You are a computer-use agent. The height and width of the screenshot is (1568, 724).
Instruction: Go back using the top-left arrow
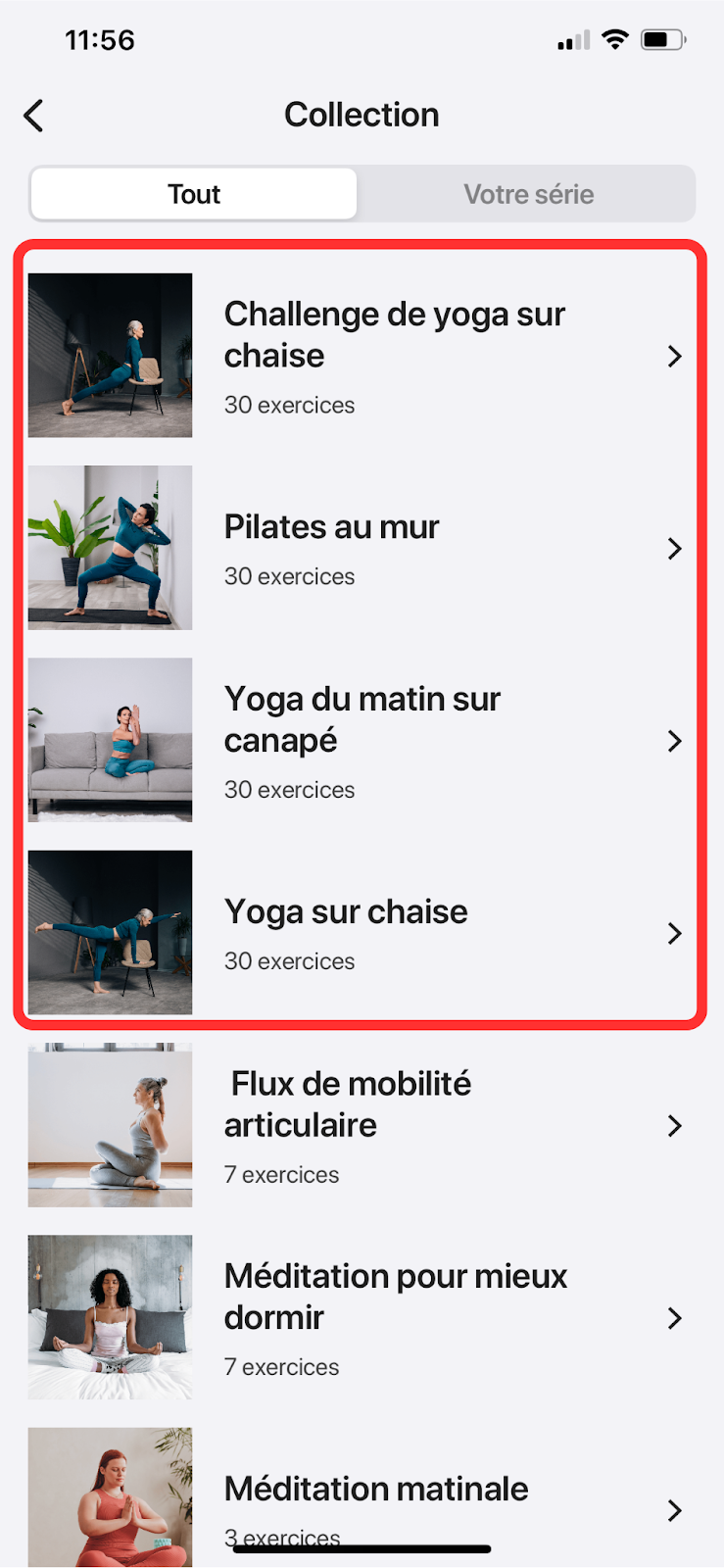coord(34,116)
